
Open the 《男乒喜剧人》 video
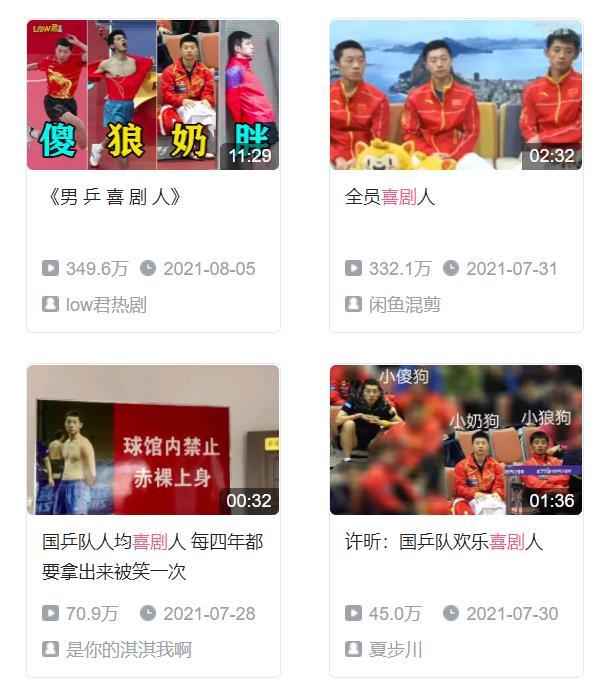[153, 96]
